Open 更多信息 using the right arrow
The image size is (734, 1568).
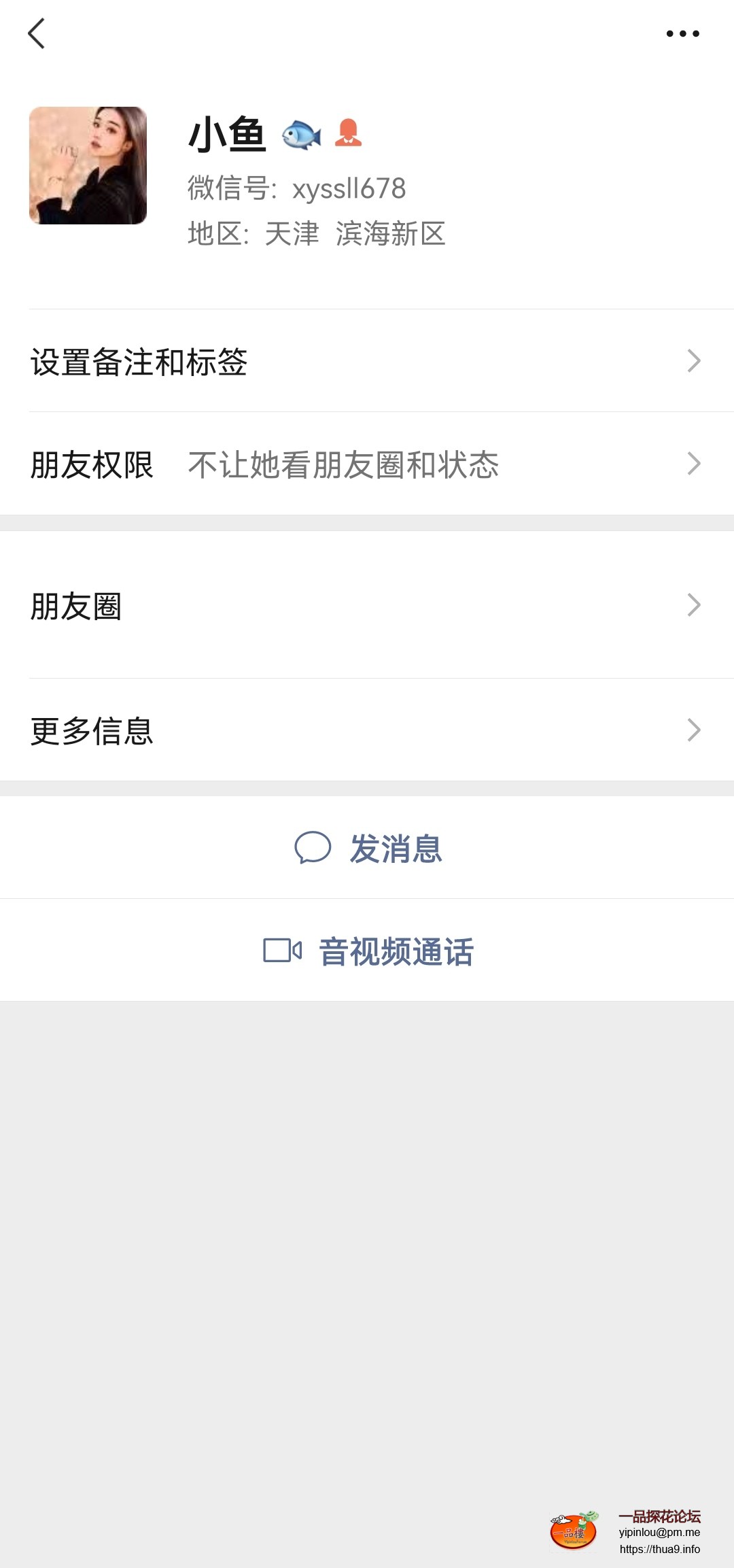[x=693, y=730]
